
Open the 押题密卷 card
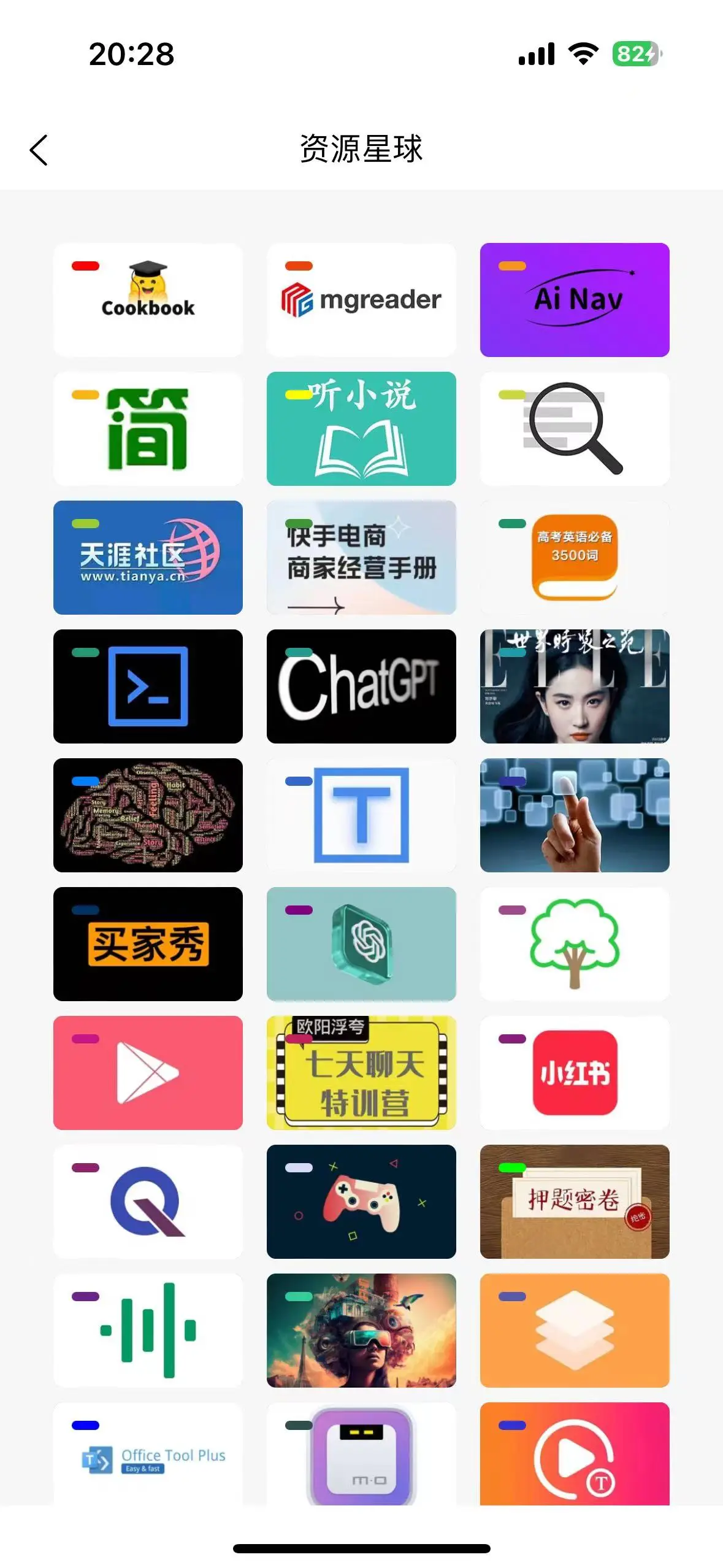point(575,1201)
